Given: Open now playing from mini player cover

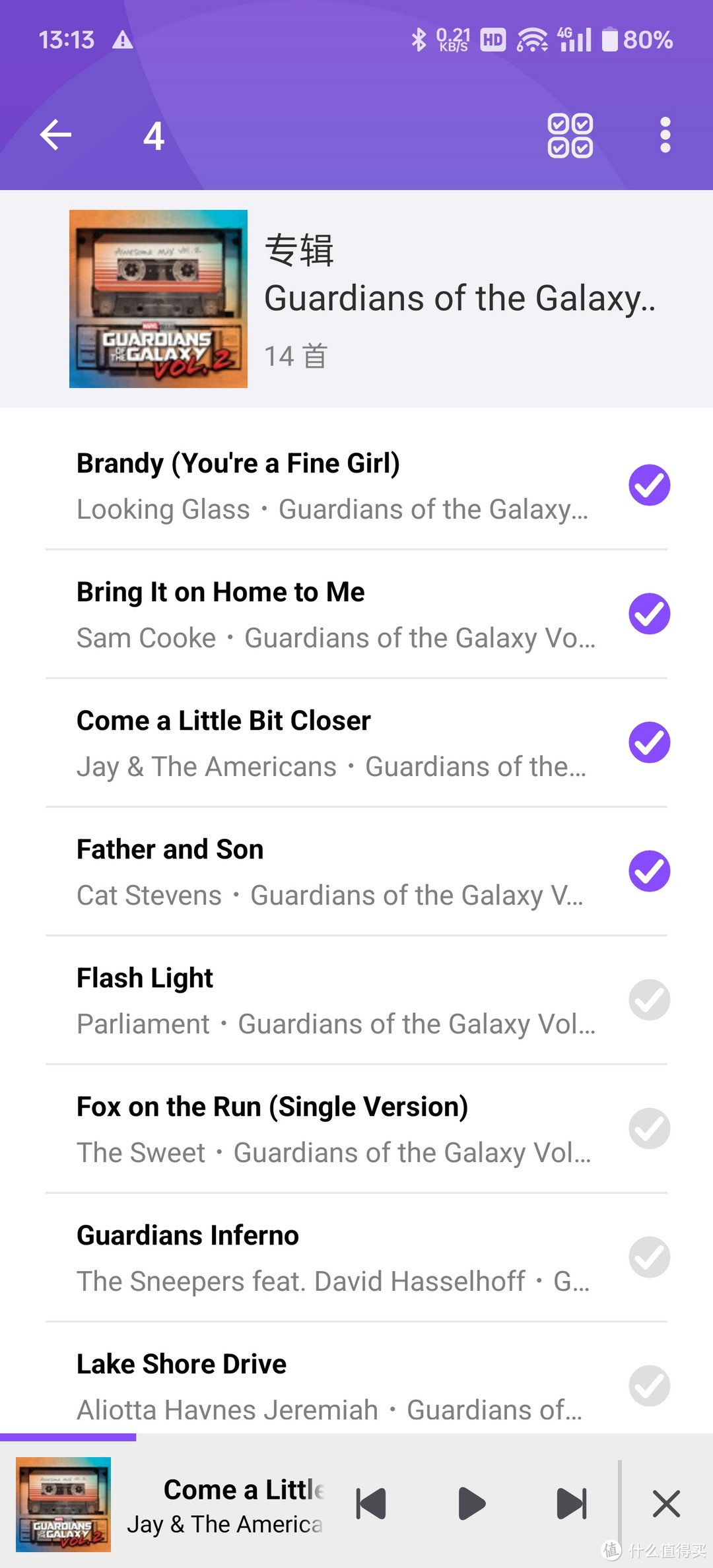Looking at the screenshot, I should click(63, 1504).
